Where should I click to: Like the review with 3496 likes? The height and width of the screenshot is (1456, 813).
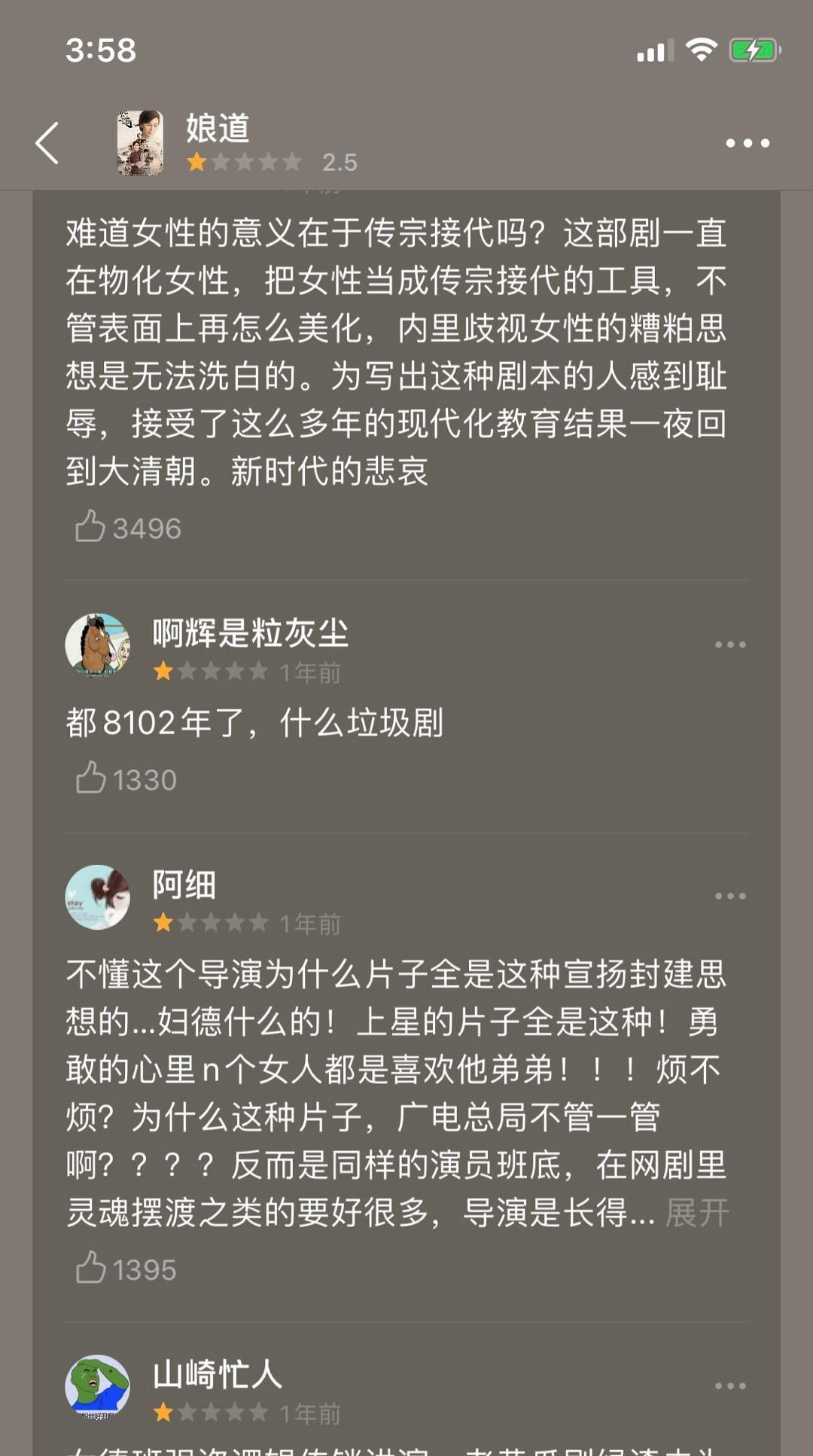point(90,527)
